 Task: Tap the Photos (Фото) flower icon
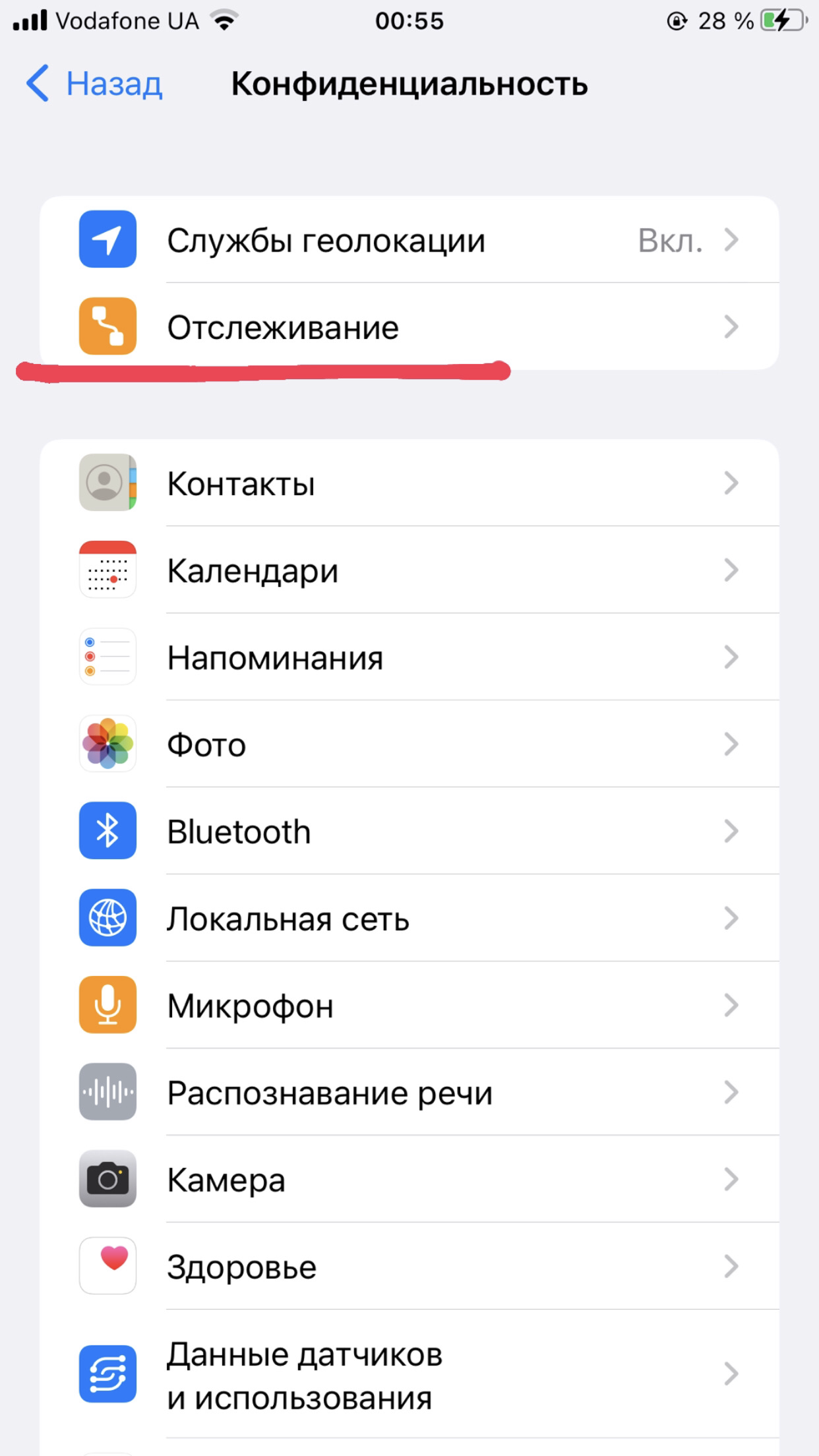click(107, 744)
